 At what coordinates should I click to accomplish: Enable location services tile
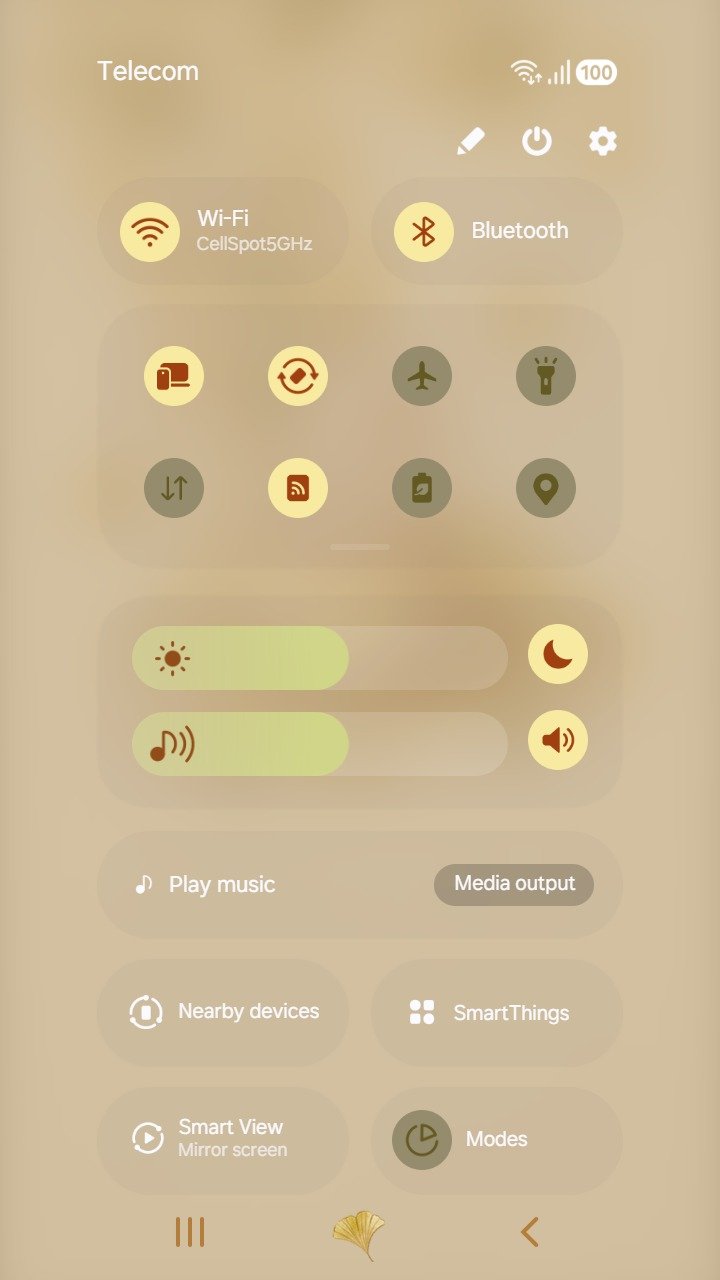pos(546,489)
